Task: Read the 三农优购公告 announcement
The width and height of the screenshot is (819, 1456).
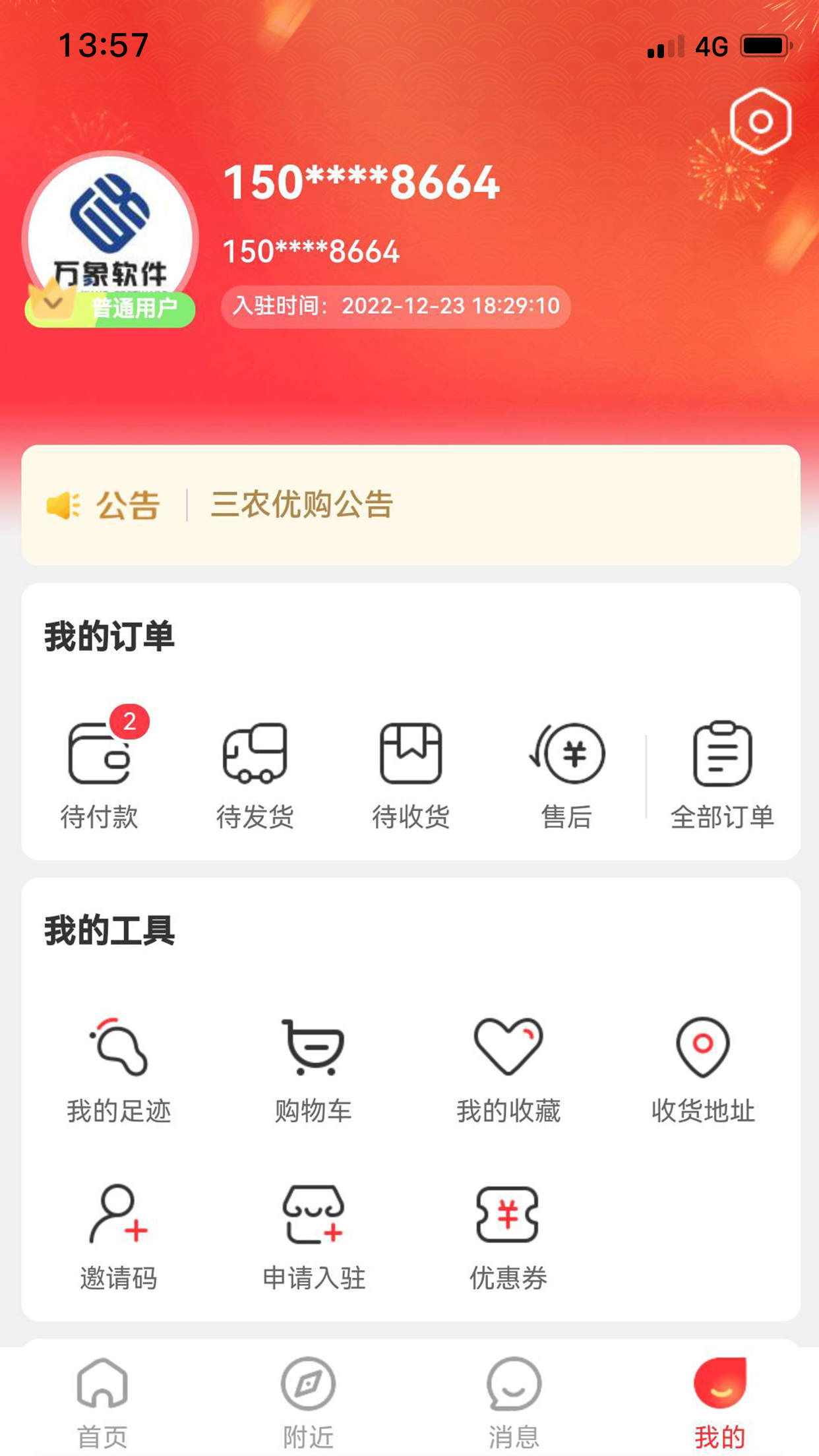Action: point(301,505)
